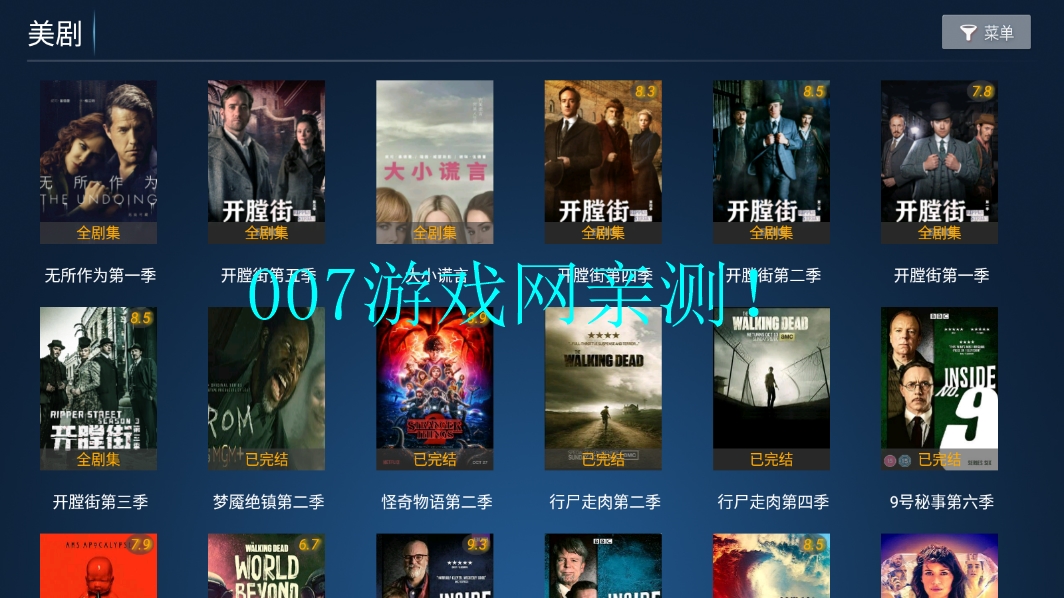Select 开膛街第五季 show card
Screen dimensions: 1064x598
click(266, 162)
